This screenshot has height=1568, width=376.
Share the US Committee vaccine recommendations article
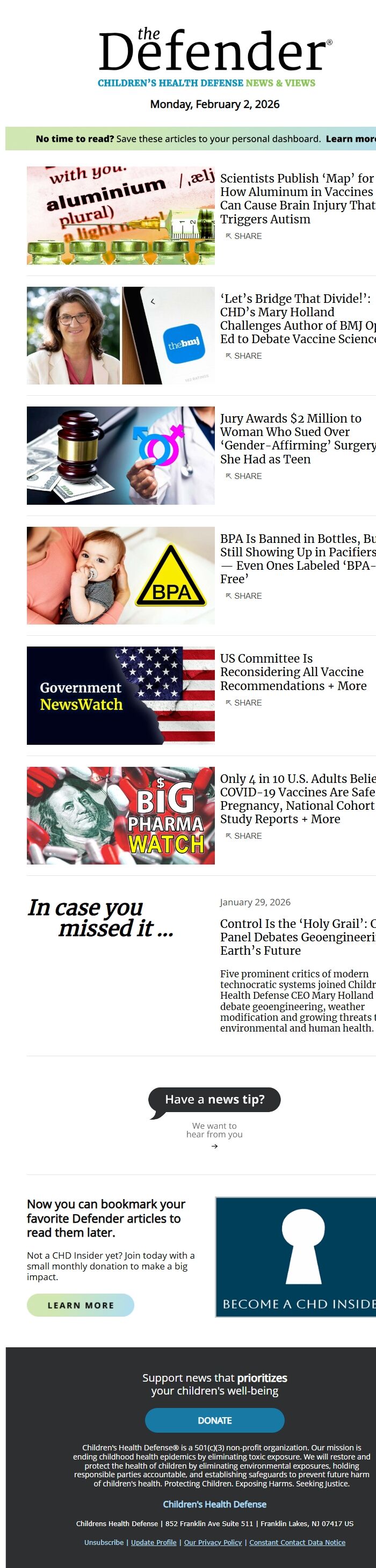click(244, 702)
